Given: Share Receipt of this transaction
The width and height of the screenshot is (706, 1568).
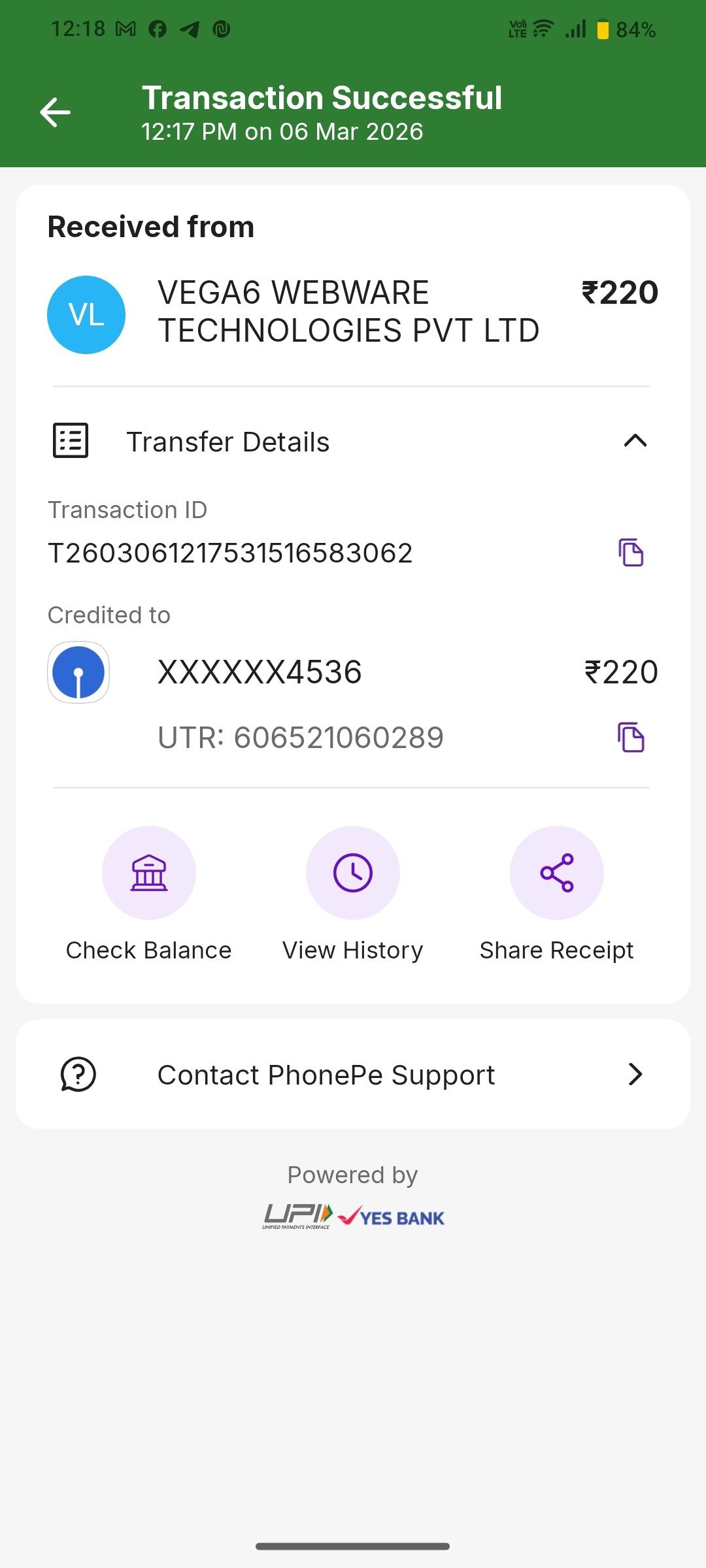Looking at the screenshot, I should [557, 873].
